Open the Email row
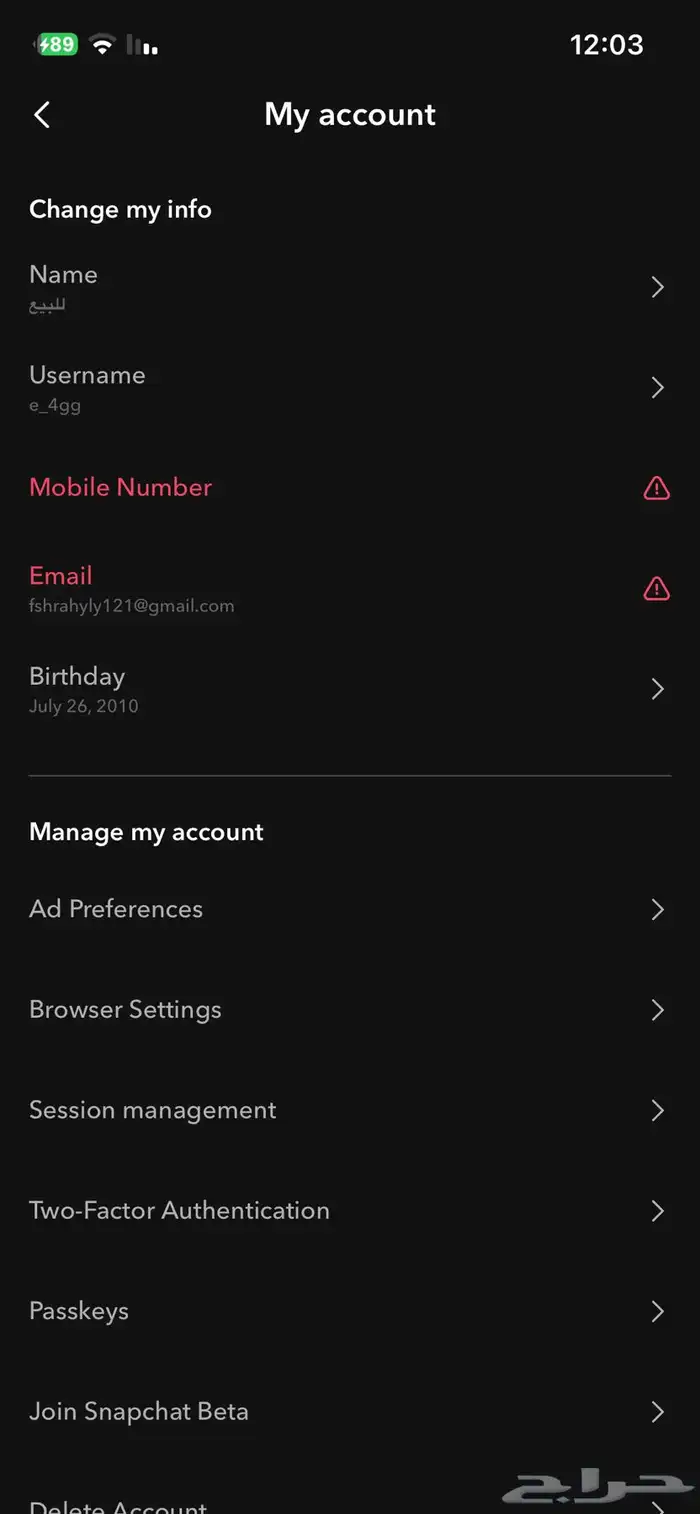 tap(348, 588)
